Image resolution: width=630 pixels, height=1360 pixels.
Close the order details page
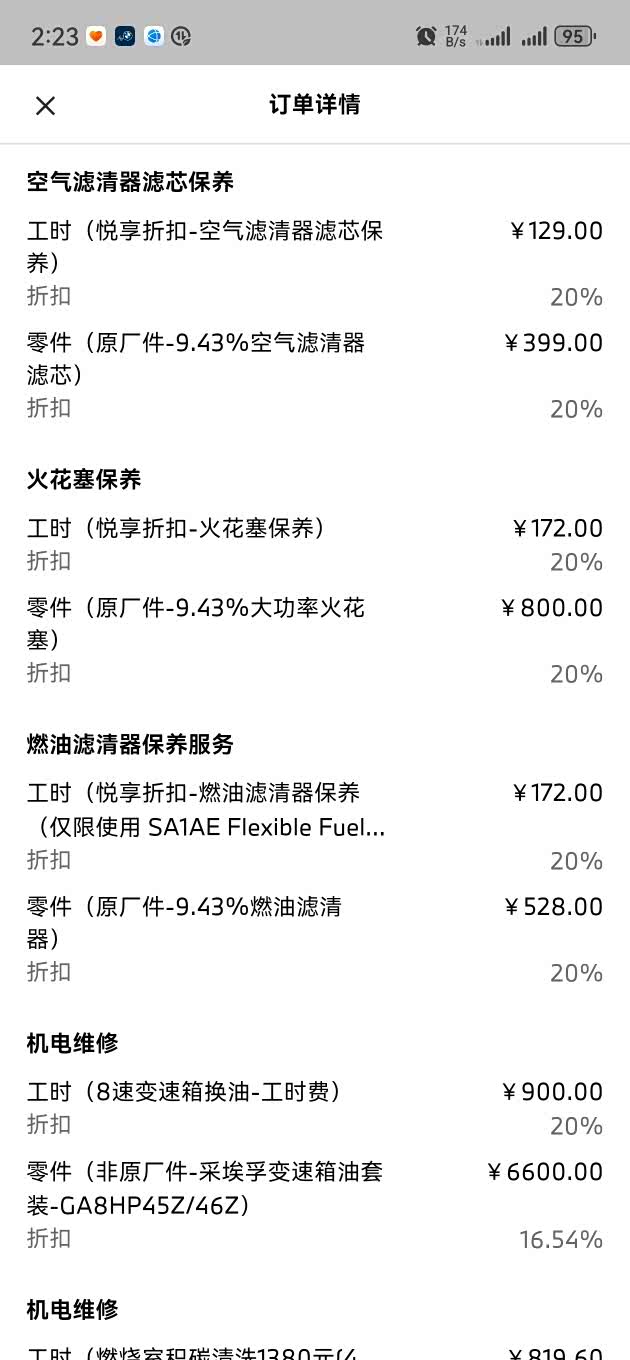pos(45,105)
